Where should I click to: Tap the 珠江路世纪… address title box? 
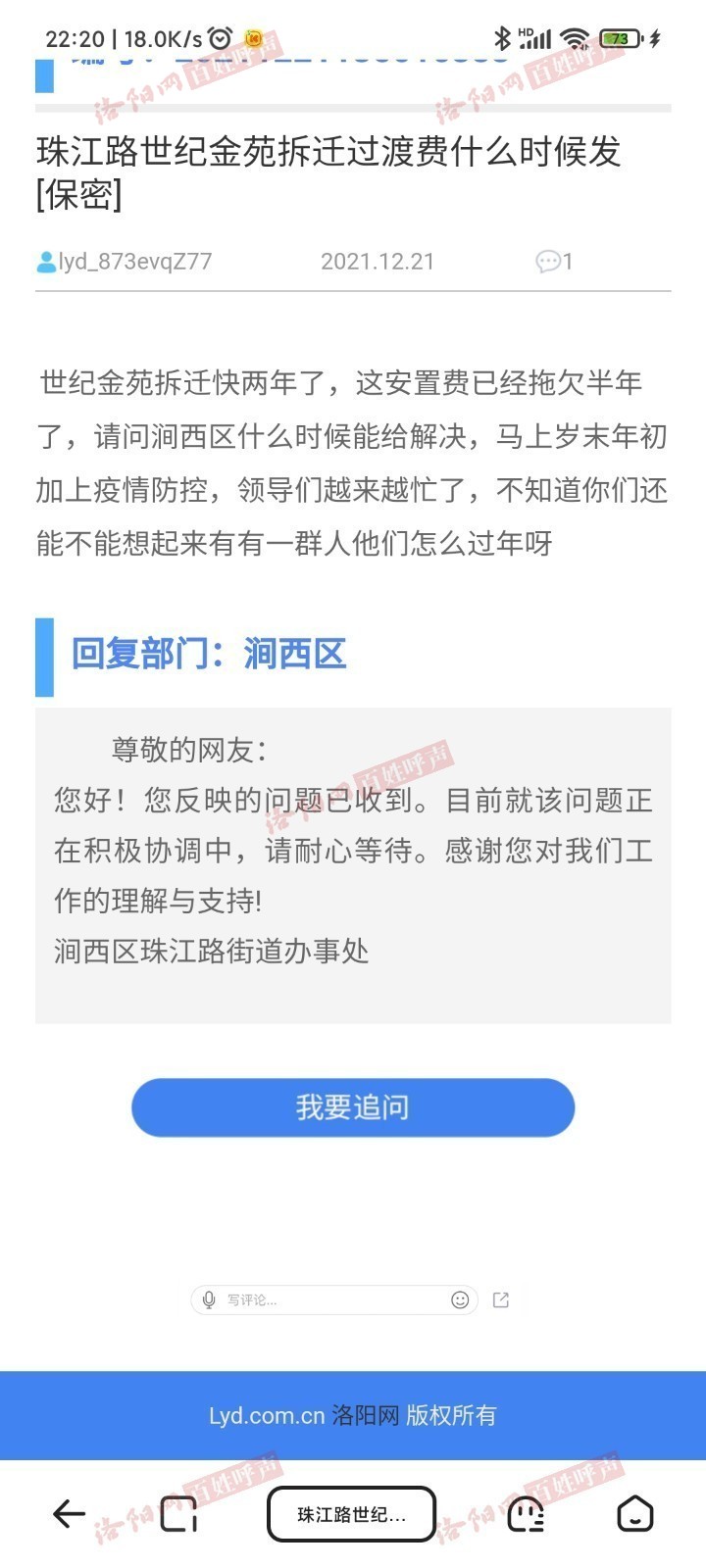[x=351, y=1514]
